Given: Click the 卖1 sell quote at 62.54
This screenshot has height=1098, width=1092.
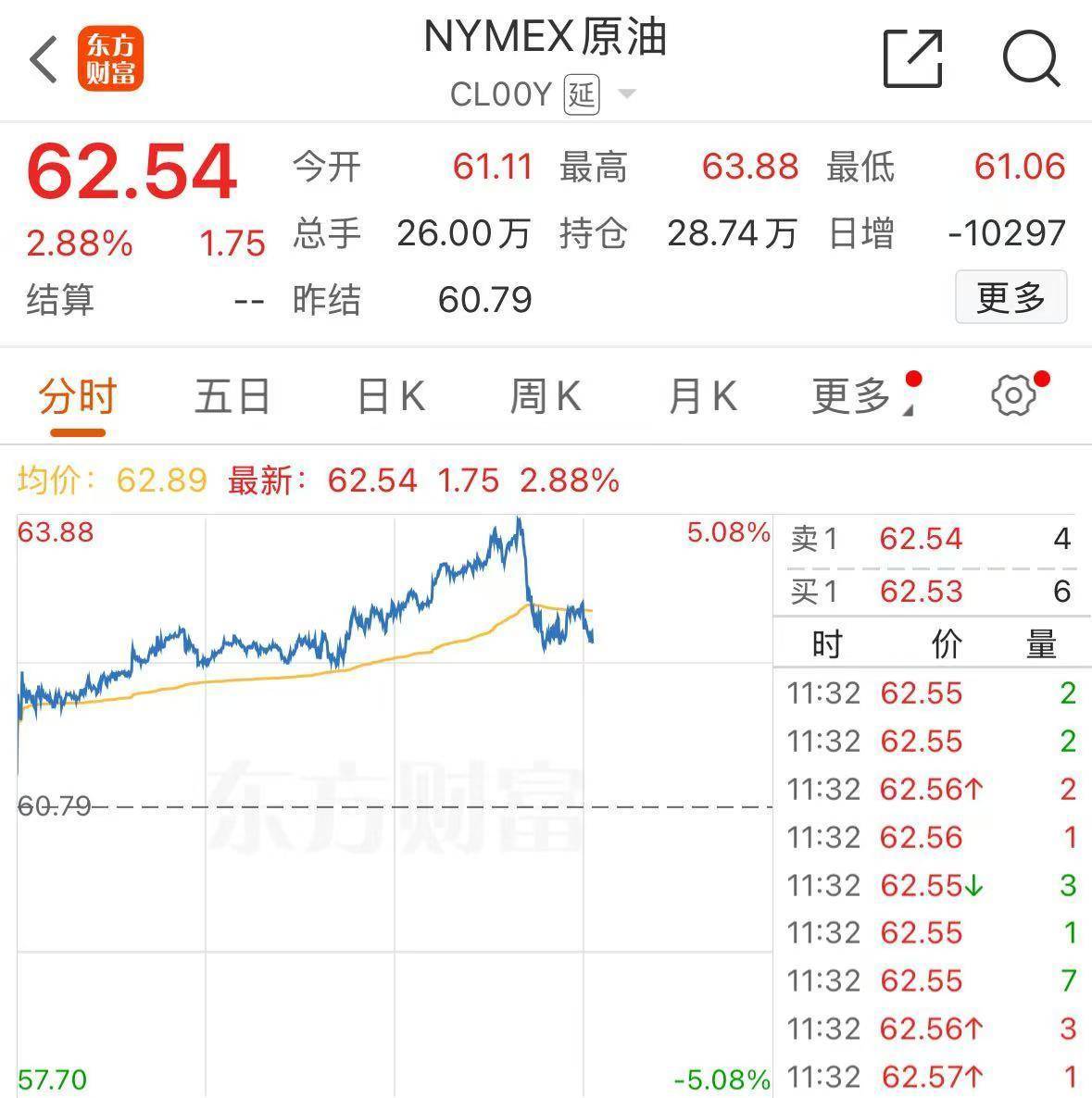Looking at the screenshot, I should pyautogui.click(x=921, y=538).
